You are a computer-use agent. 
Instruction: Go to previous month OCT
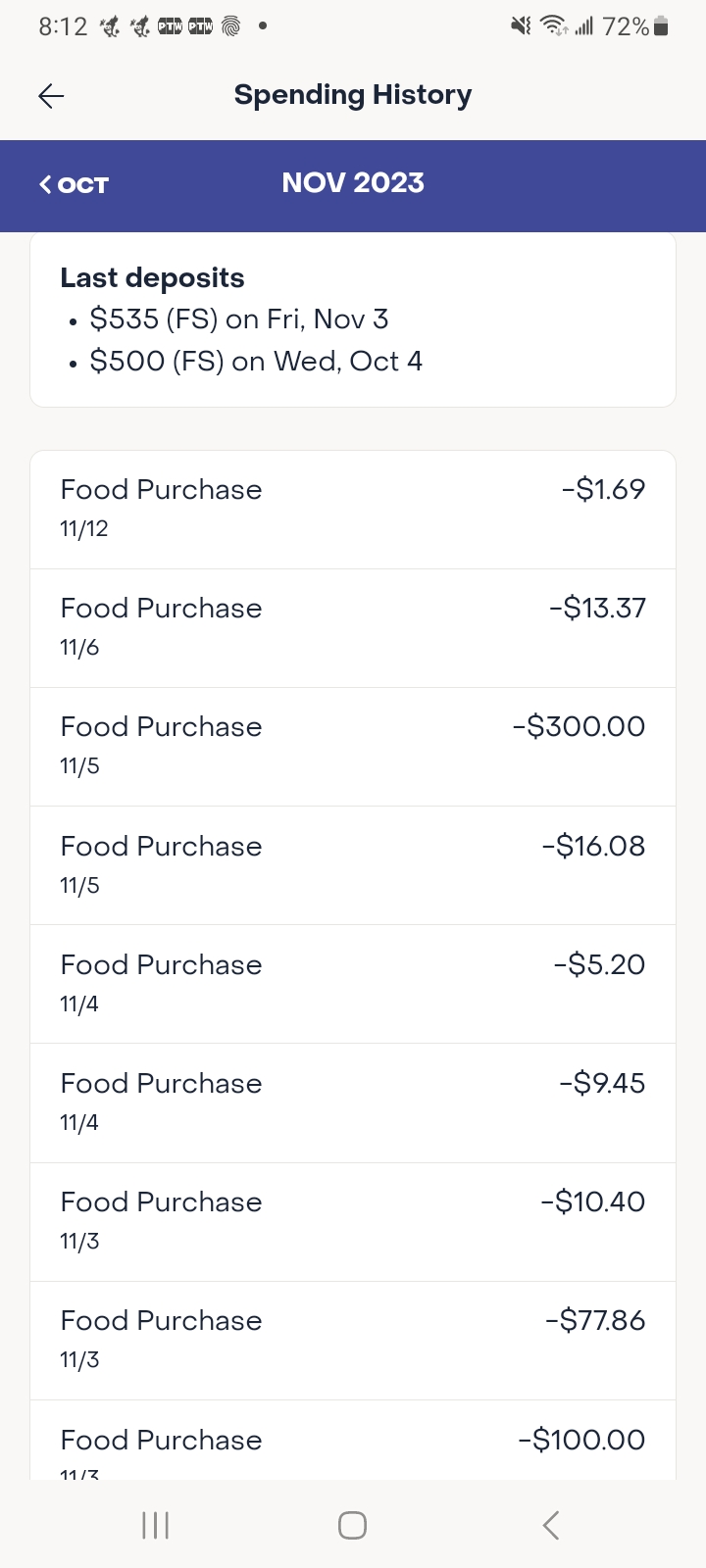tap(74, 184)
